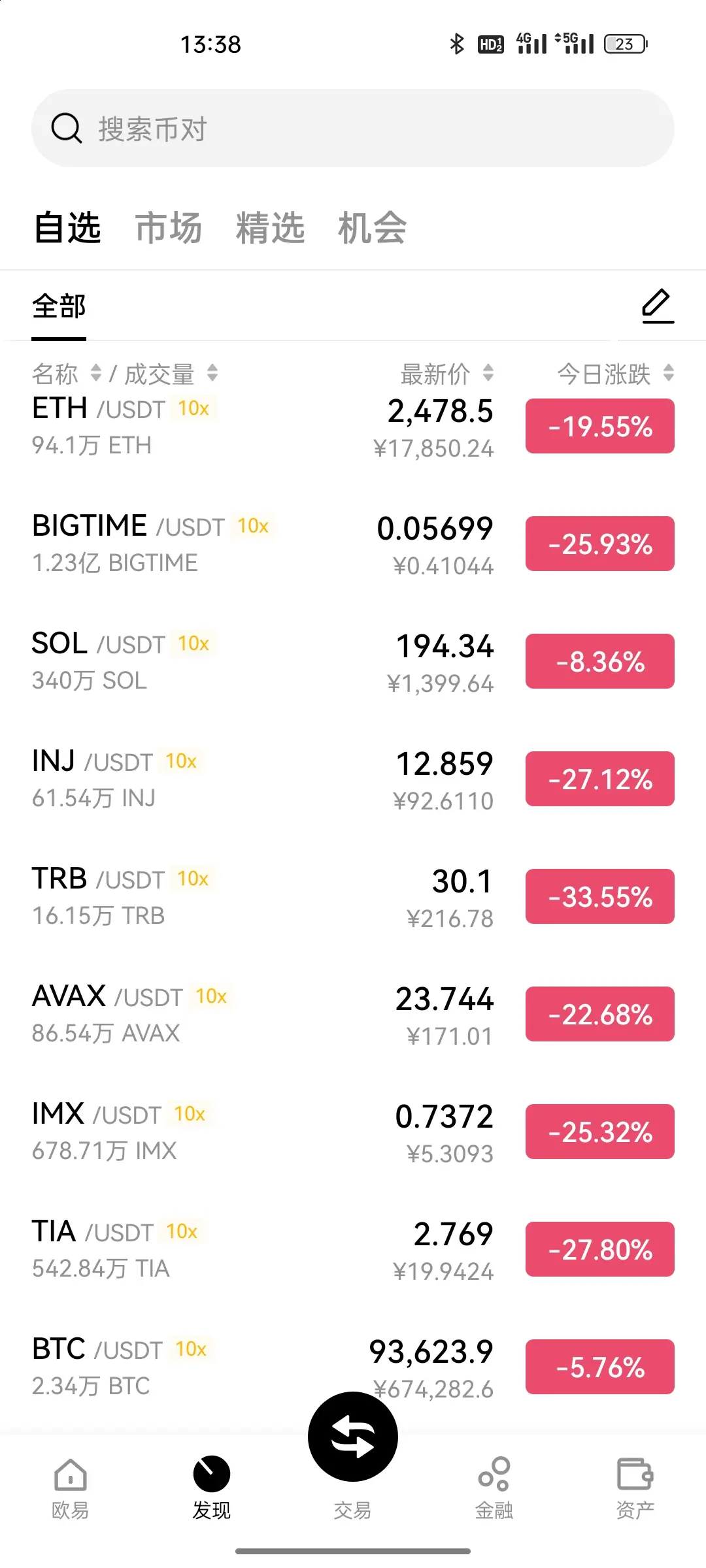The width and height of the screenshot is (706, 1568).
Task: Switch to the 精选 tab
Action: click(270, 228)
